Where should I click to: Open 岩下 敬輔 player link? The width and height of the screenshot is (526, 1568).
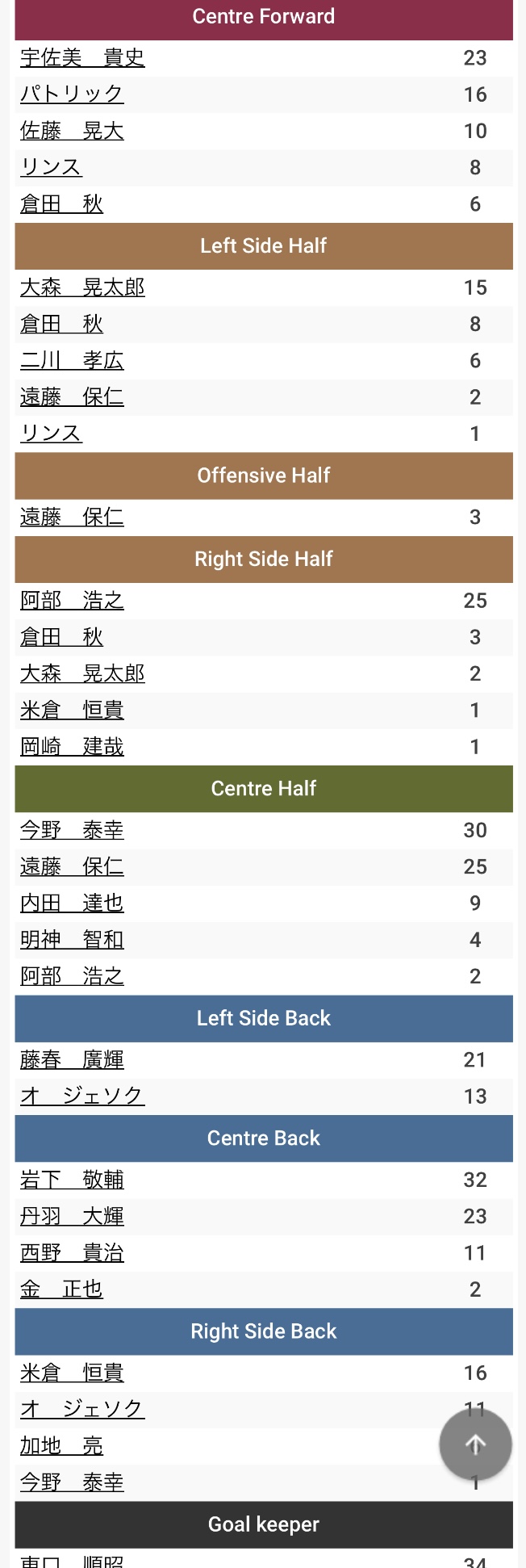point(72,1180)
